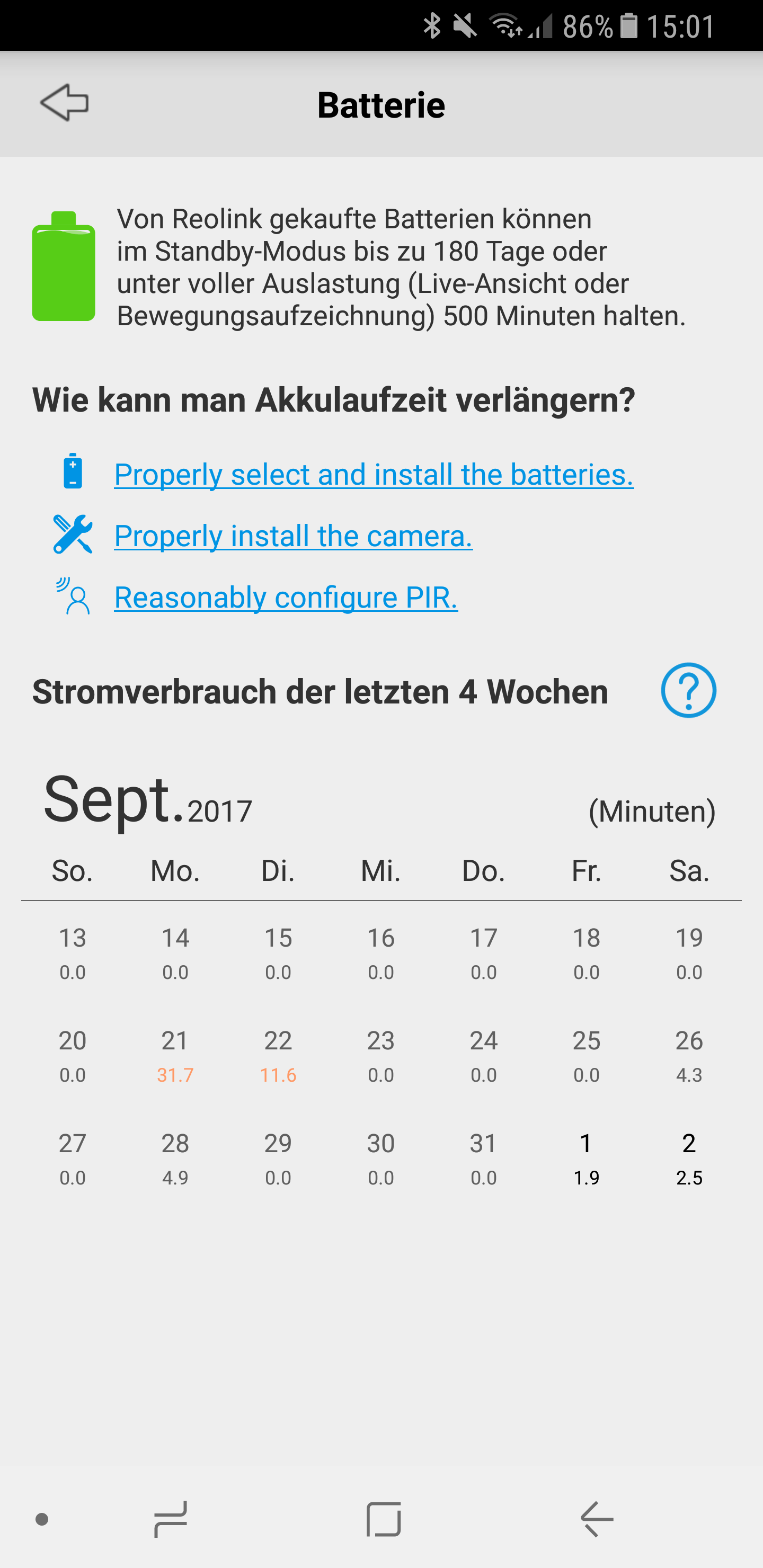This screenshot has width=763, height=1568.
Task: Go back from the Batterie screen
Action: pos(65,103)
